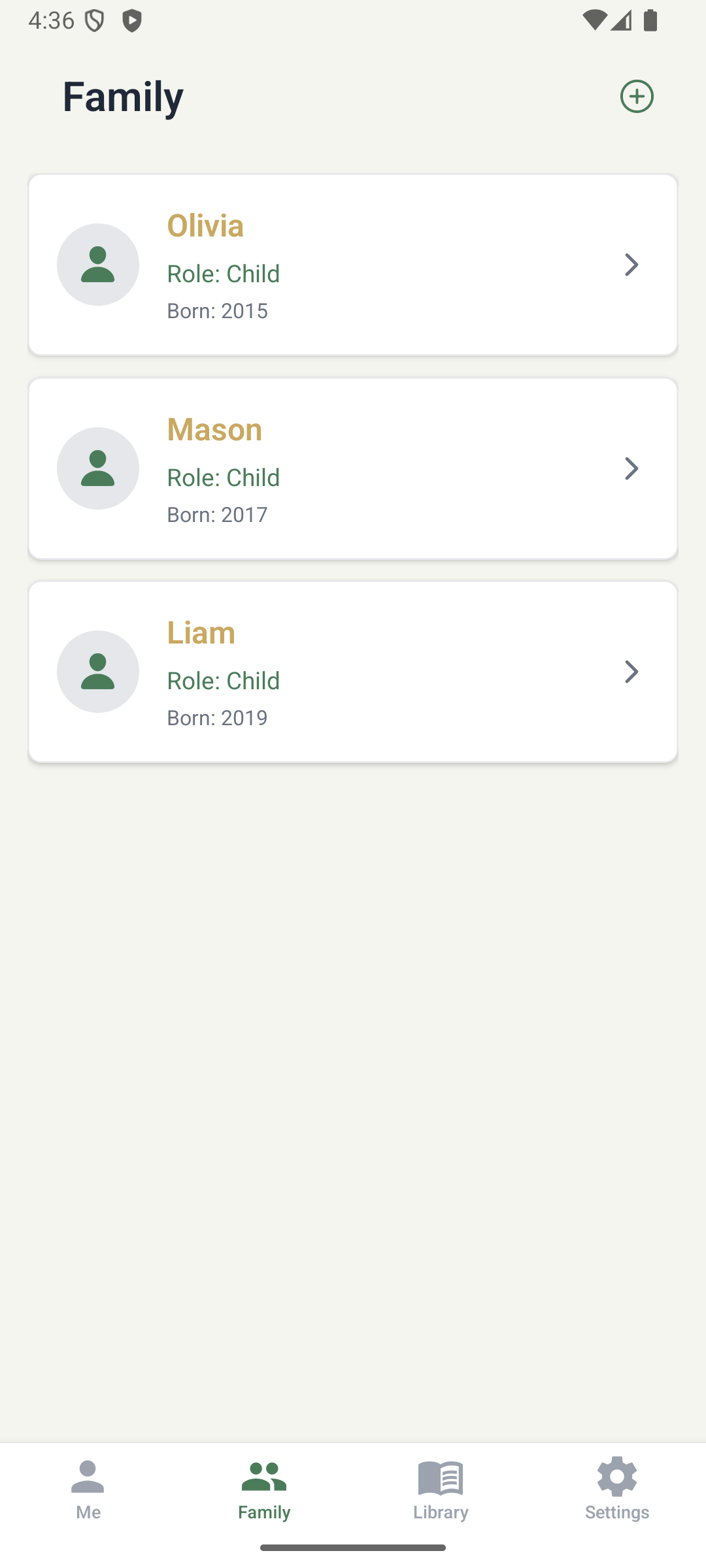Select the Family tab label
The height and width of the screenshot is (1568, 706).
click(x=264, y=1511)
